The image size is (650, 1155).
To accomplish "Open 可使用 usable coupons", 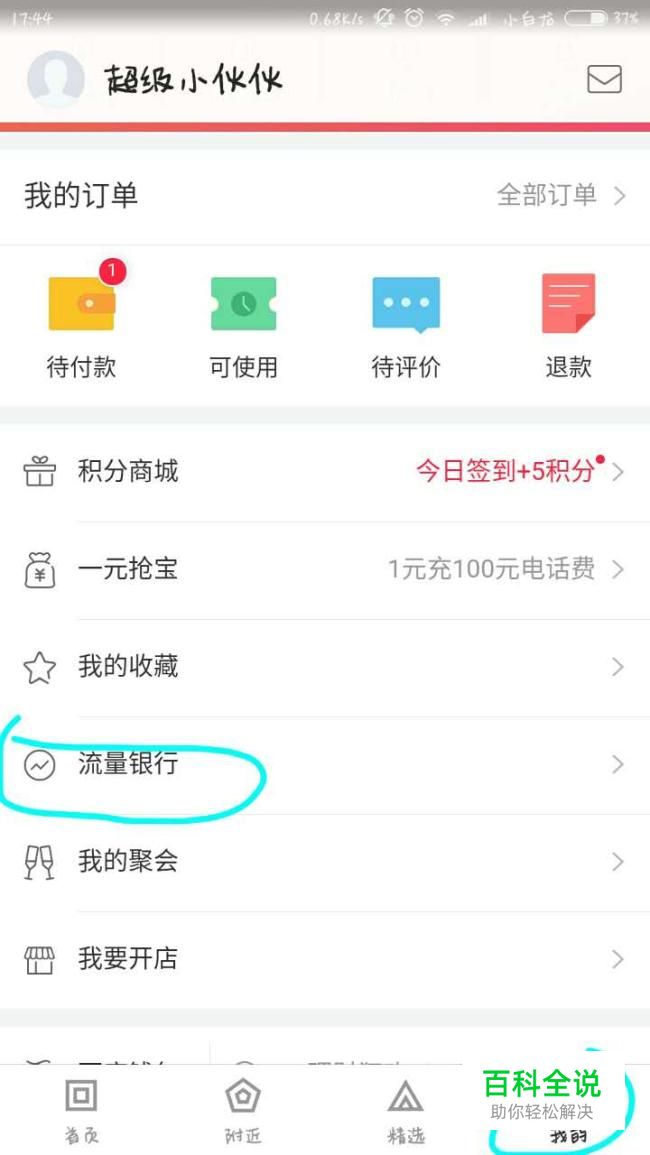I will (x=244, y=326).
